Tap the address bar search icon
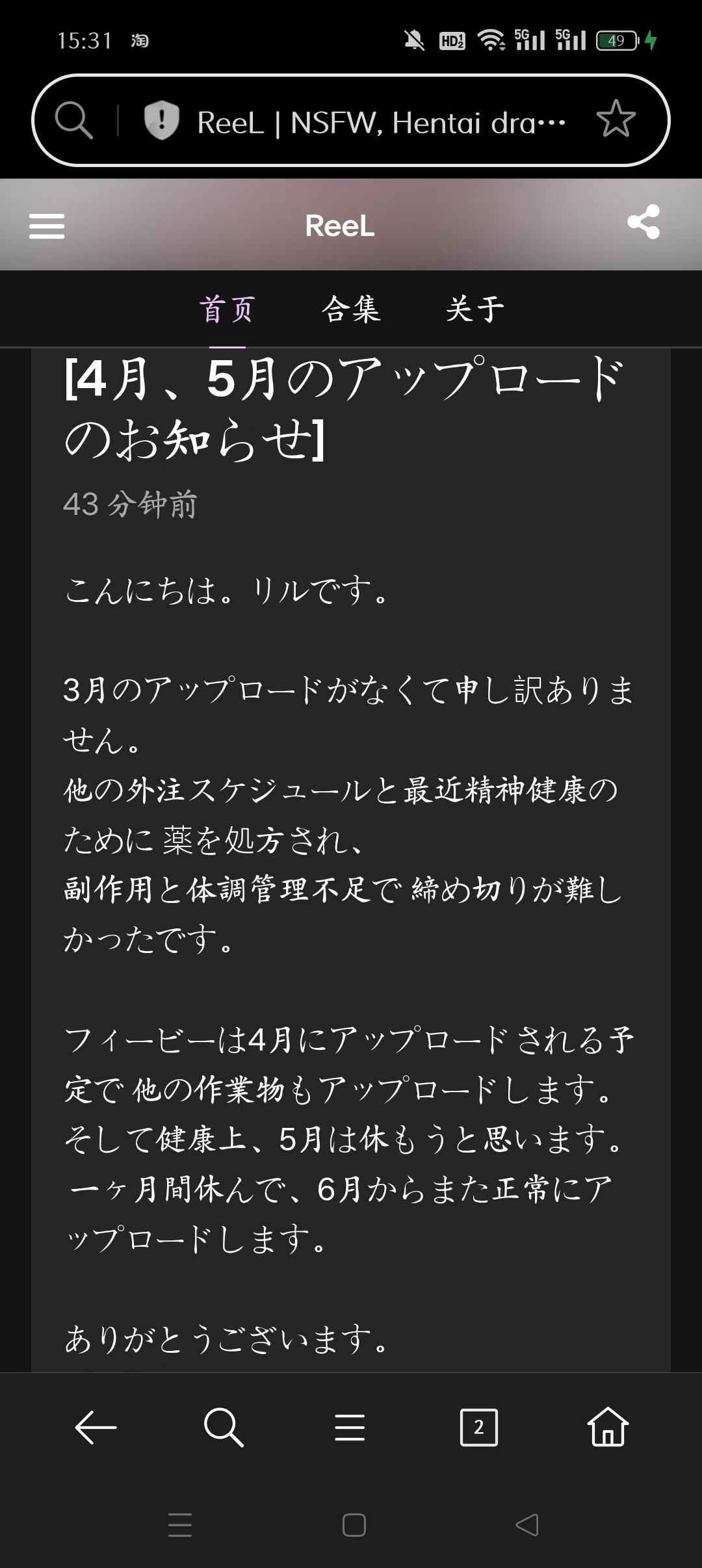 point(73,120)
